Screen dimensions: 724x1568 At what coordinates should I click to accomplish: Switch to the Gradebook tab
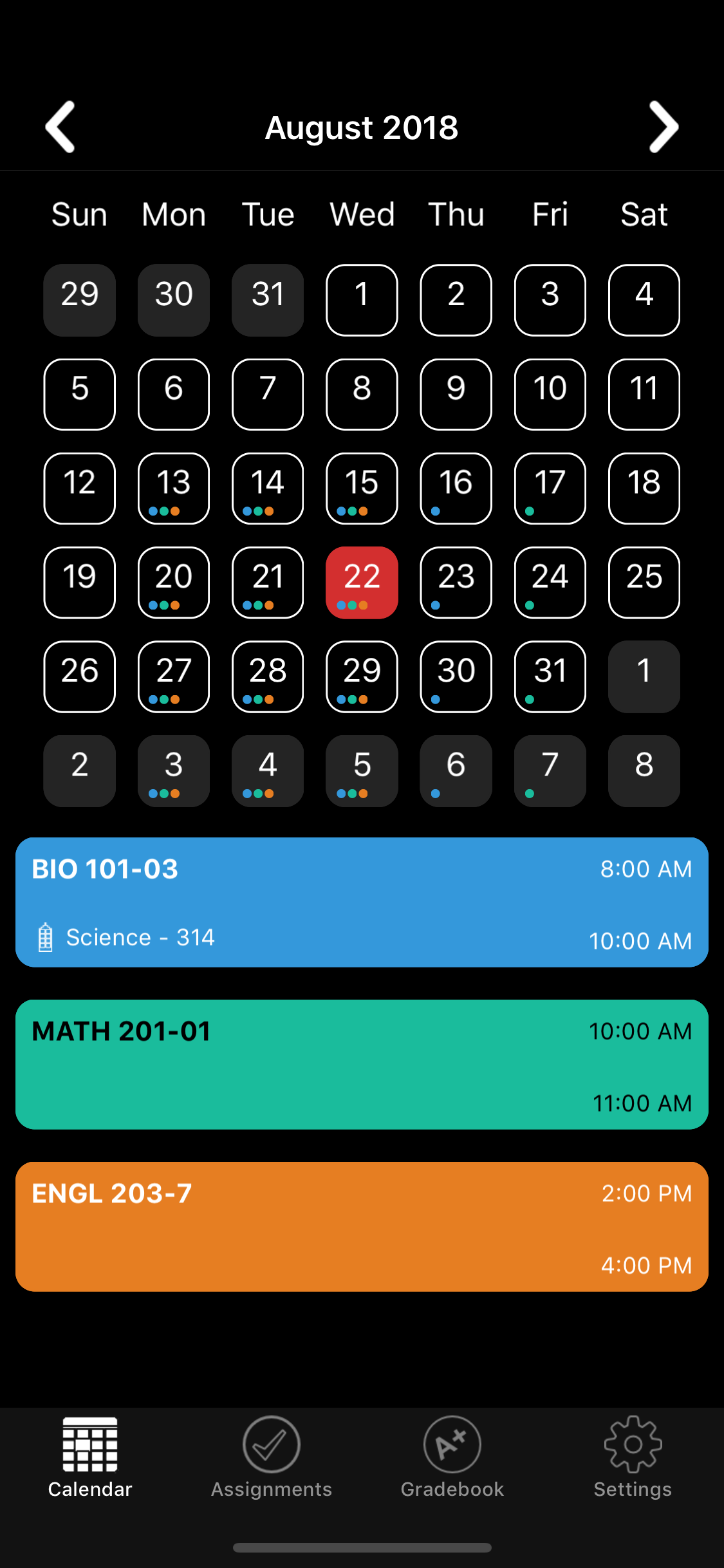coord(452,1457)
